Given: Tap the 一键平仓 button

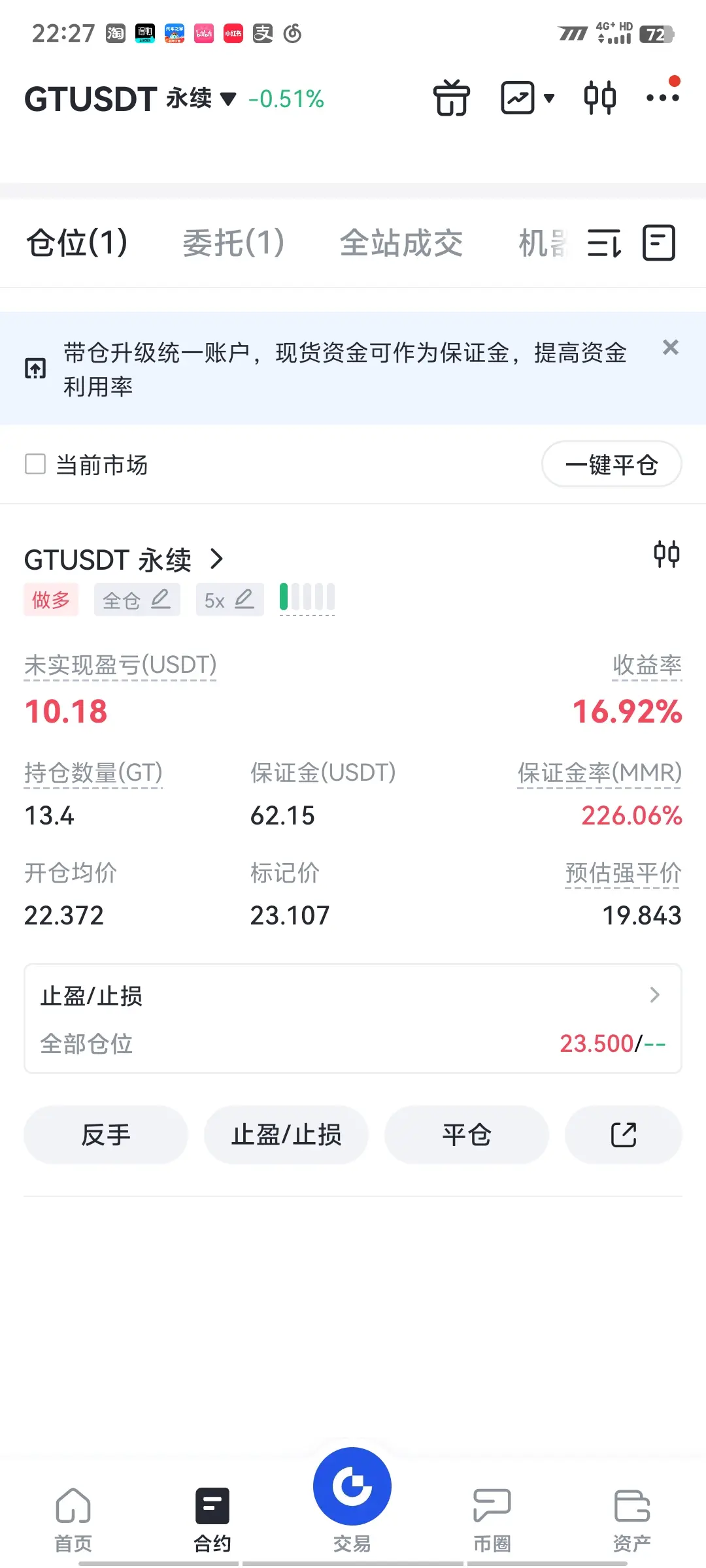Looking at the screenshot, I should pyautogui.click(x=611, y=465).
